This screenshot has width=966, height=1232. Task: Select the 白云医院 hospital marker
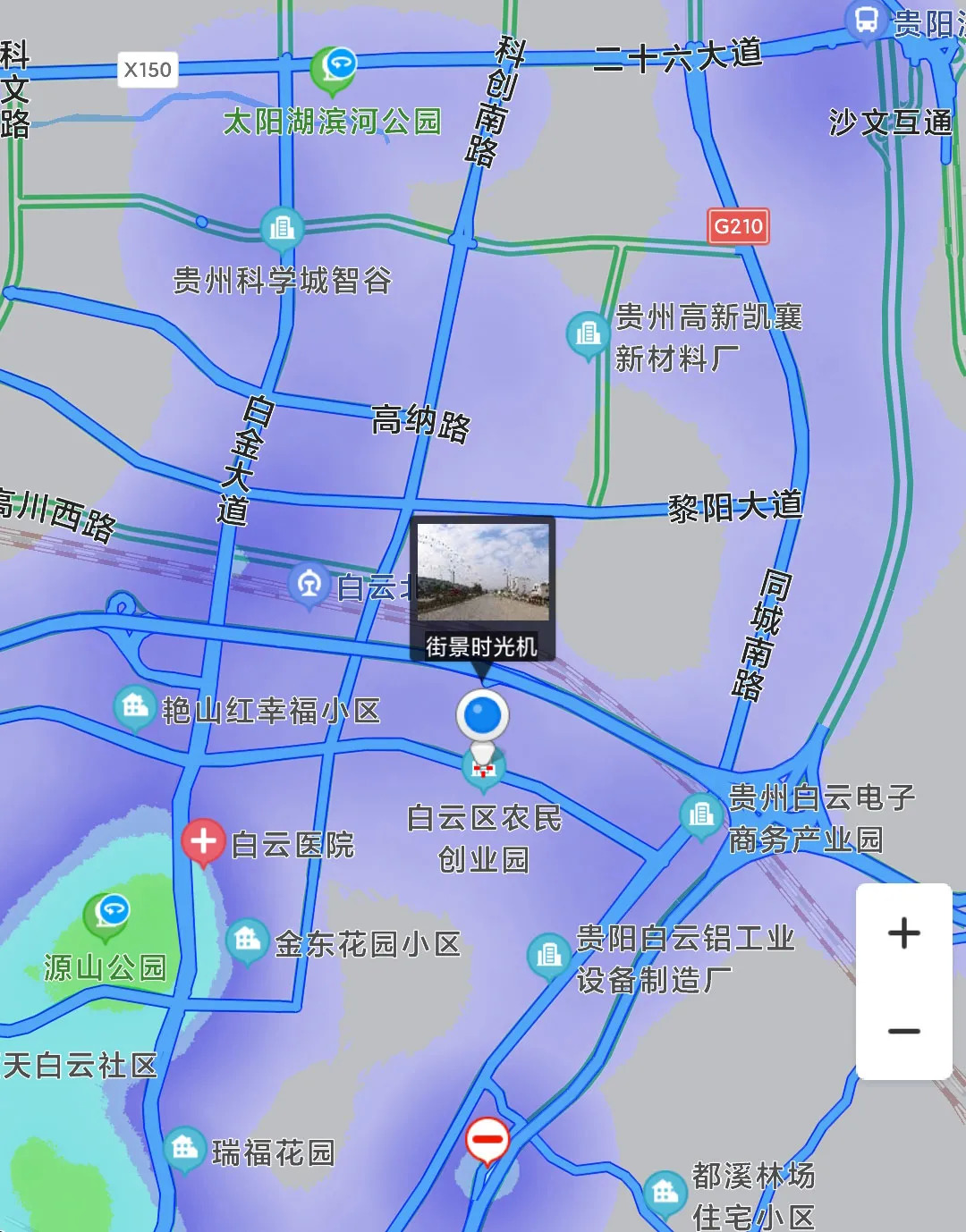coord(203,841)
